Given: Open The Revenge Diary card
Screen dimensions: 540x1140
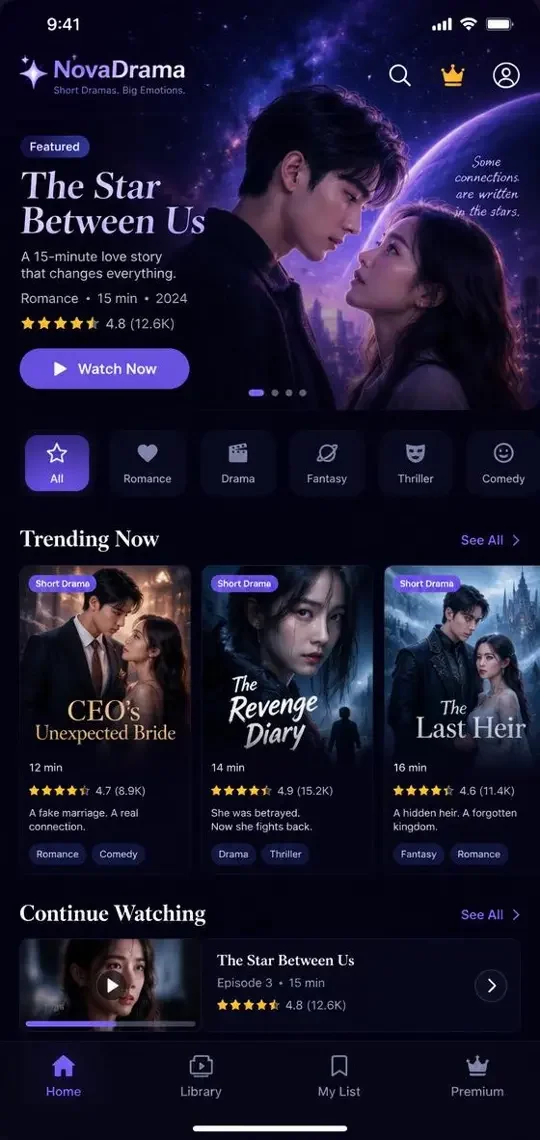Looking at the screenshot, I should (287, 719).
